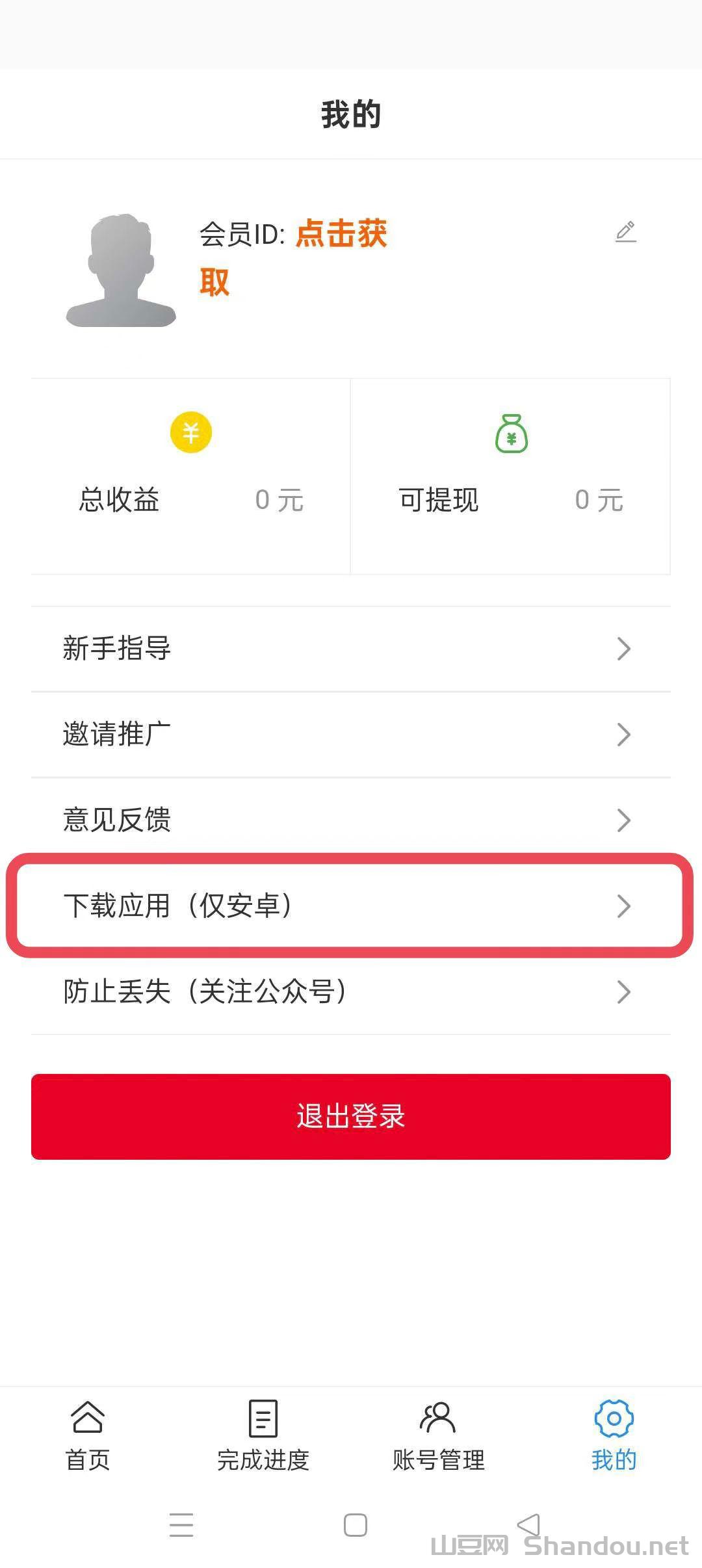Open 防止丢失（关注公众号）entry

click(351, 992)
